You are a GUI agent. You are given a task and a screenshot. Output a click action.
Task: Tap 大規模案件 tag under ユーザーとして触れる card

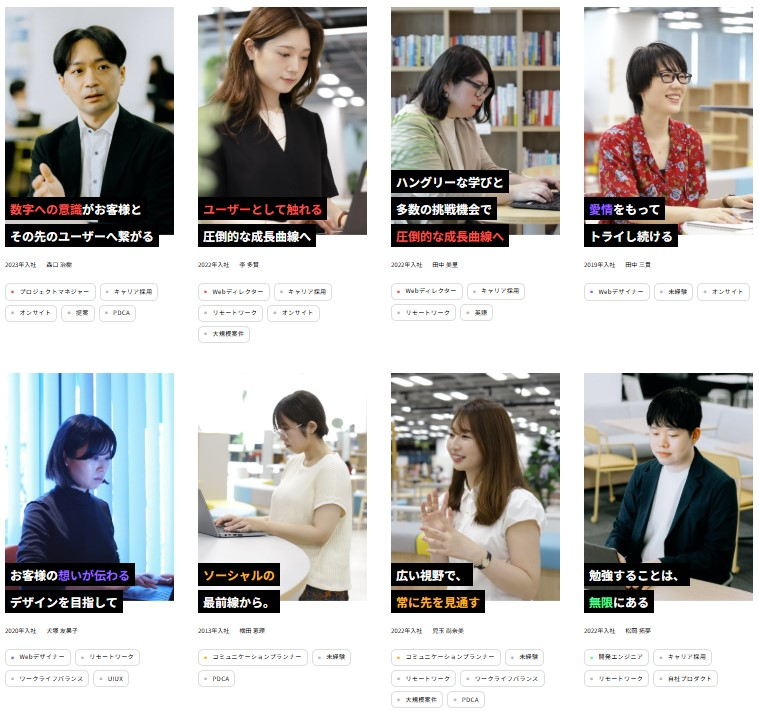click(x=224, y=334)
